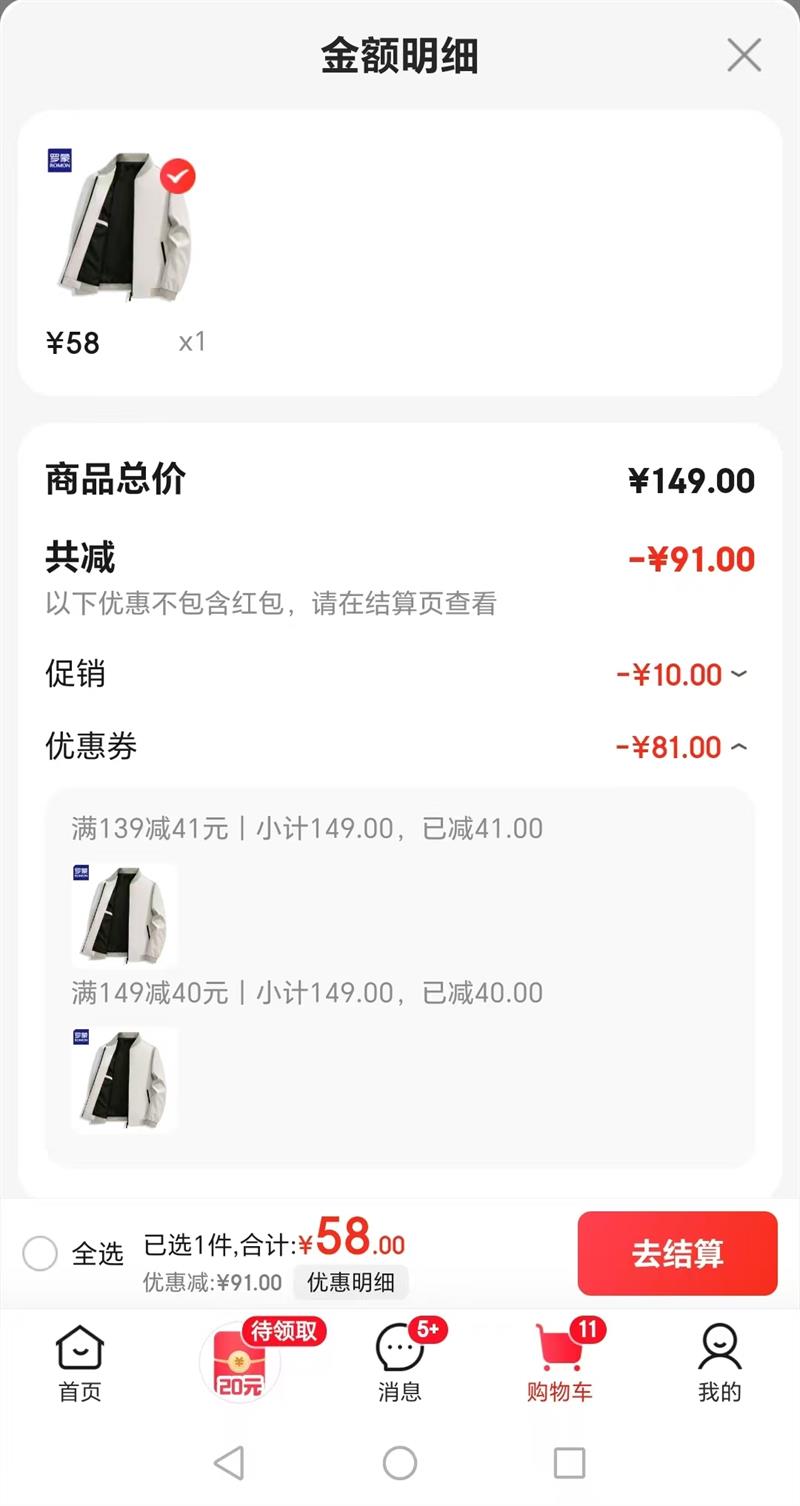Close the 金额明细 panel
Image resolution: width=800 pixels, height=1506 pixels.
[744, 56]
